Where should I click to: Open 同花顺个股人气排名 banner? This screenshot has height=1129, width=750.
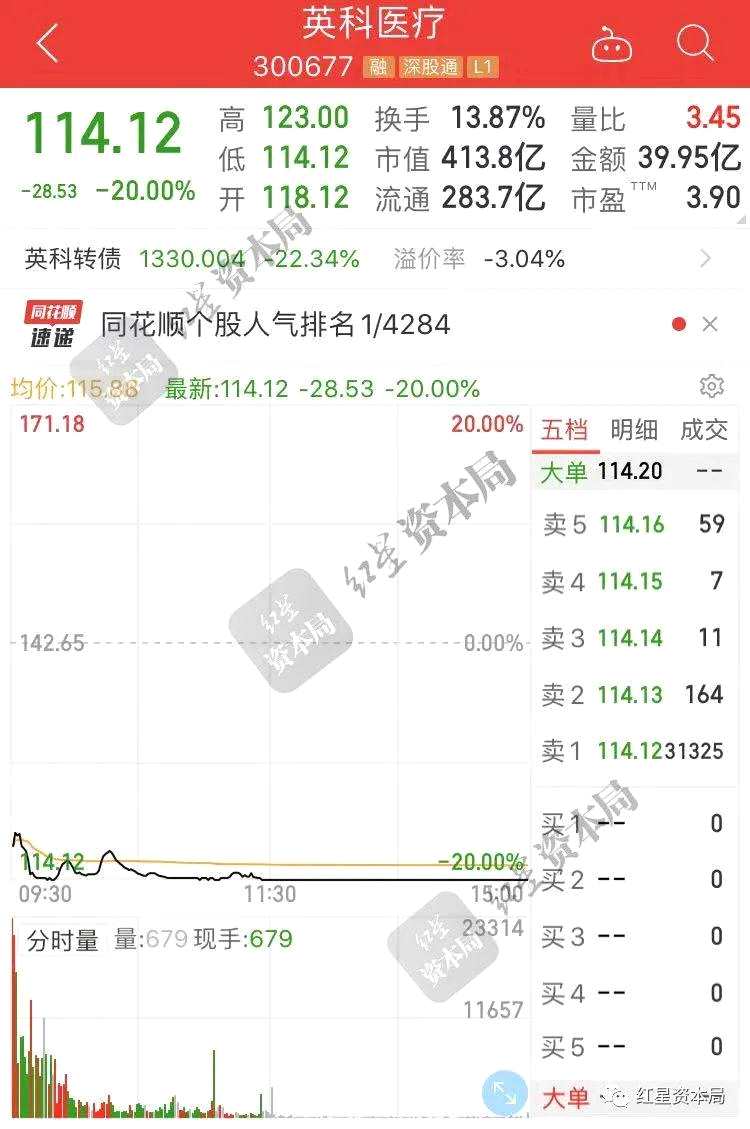point(276,324)
